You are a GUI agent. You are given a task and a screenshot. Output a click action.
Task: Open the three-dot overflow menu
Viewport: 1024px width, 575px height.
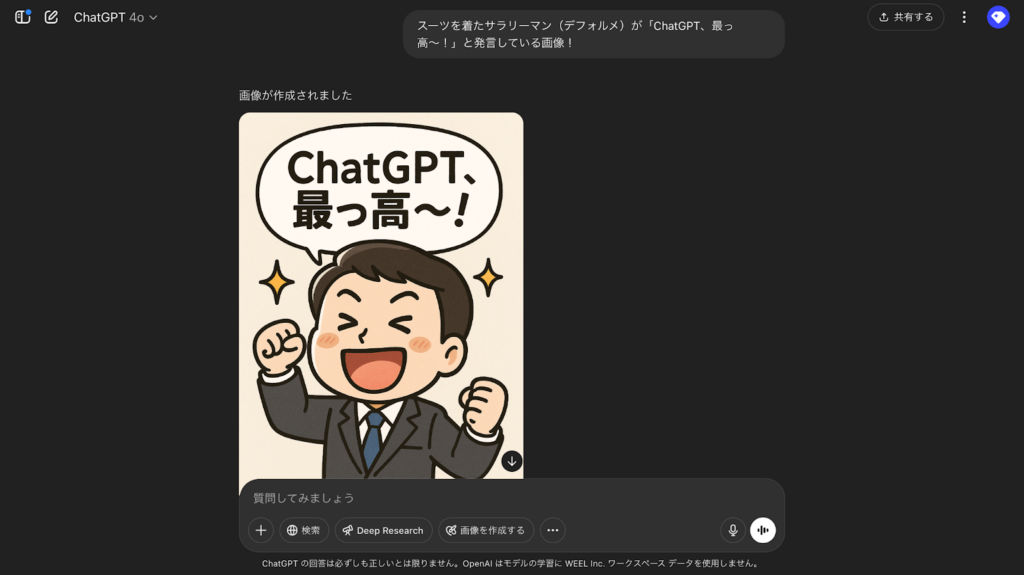(x=964, y=17)
